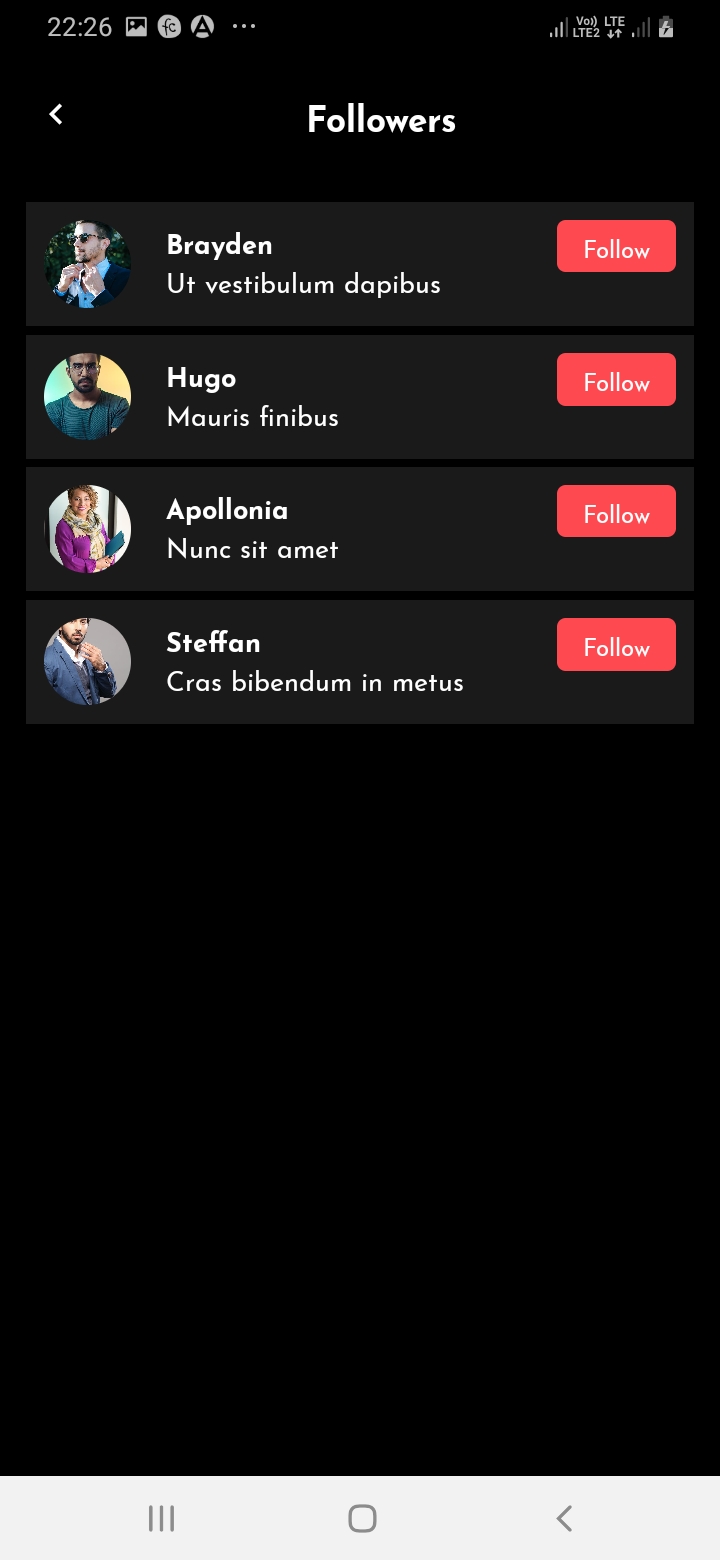720x1560 pixels.
Task: Select the name Hugo
Action: click(x=201, y=379)
